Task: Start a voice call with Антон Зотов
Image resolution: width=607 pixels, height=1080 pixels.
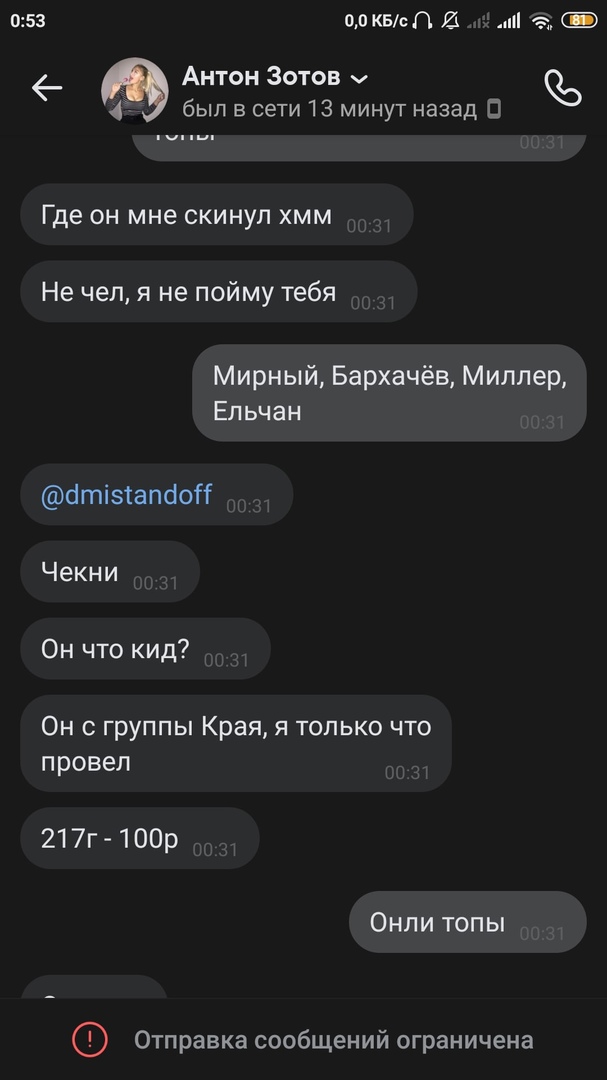Action: (x=562, y=89)
